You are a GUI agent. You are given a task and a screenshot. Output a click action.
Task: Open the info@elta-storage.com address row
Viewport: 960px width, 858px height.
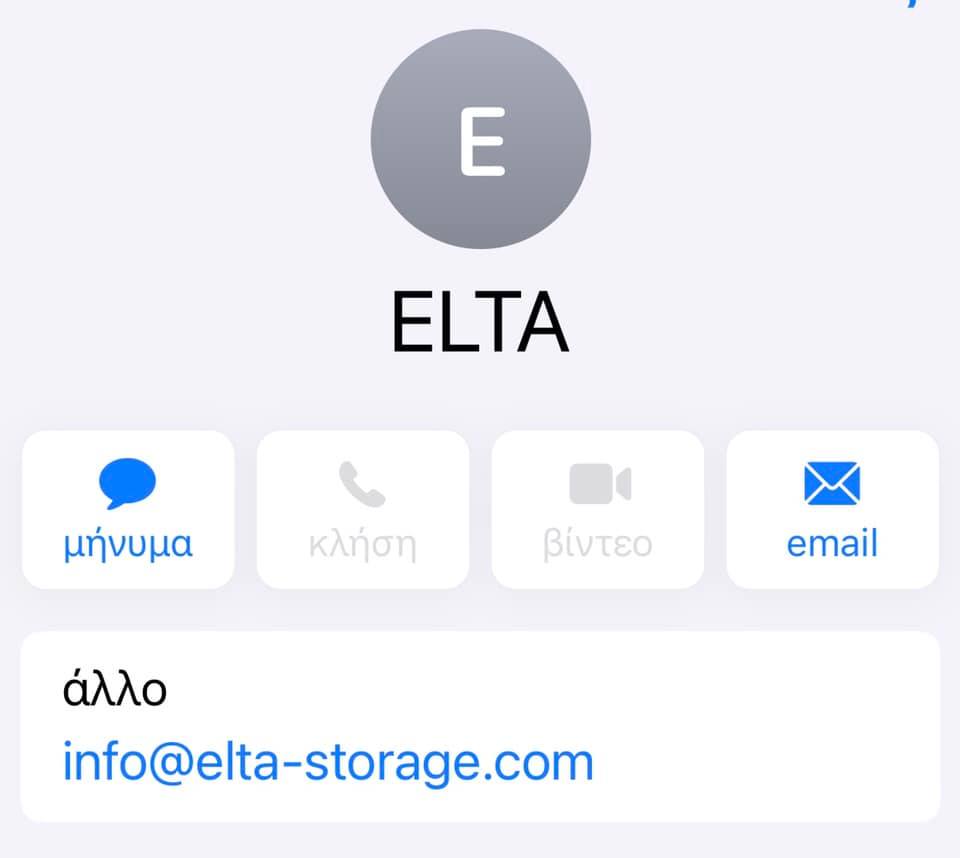point(328,762)
